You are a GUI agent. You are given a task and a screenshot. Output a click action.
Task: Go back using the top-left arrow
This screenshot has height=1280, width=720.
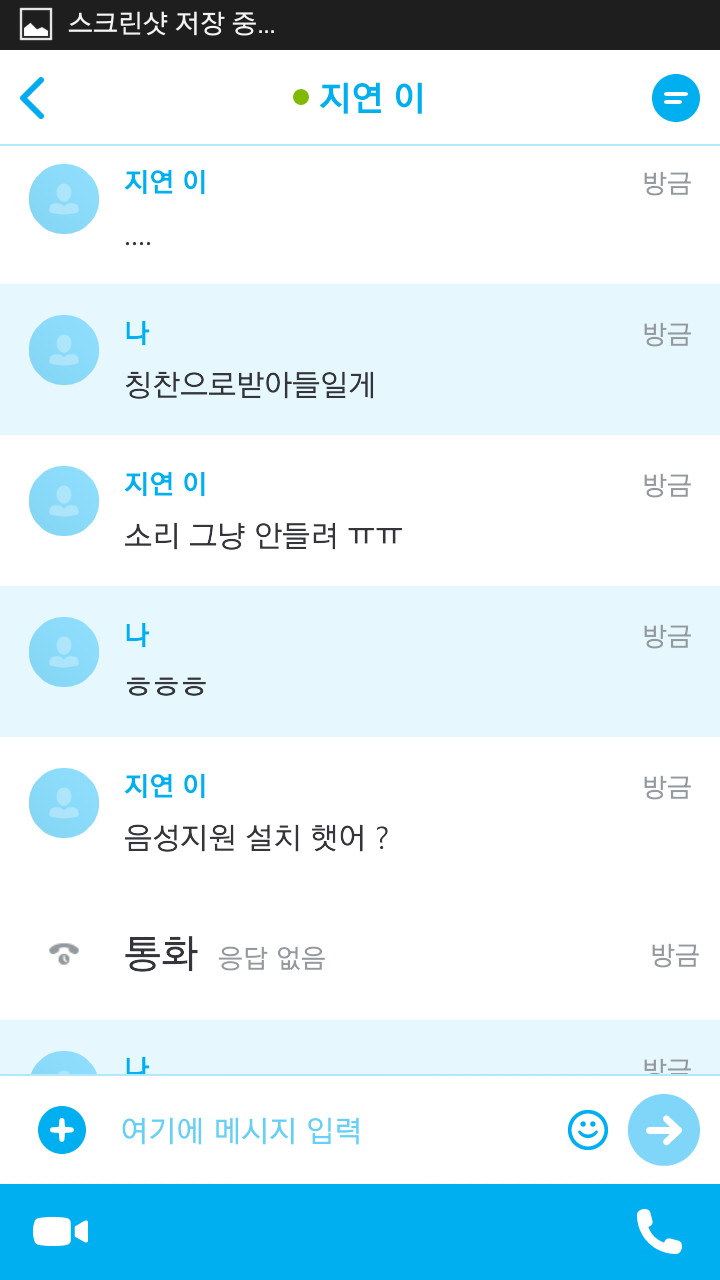coord(32,98)
